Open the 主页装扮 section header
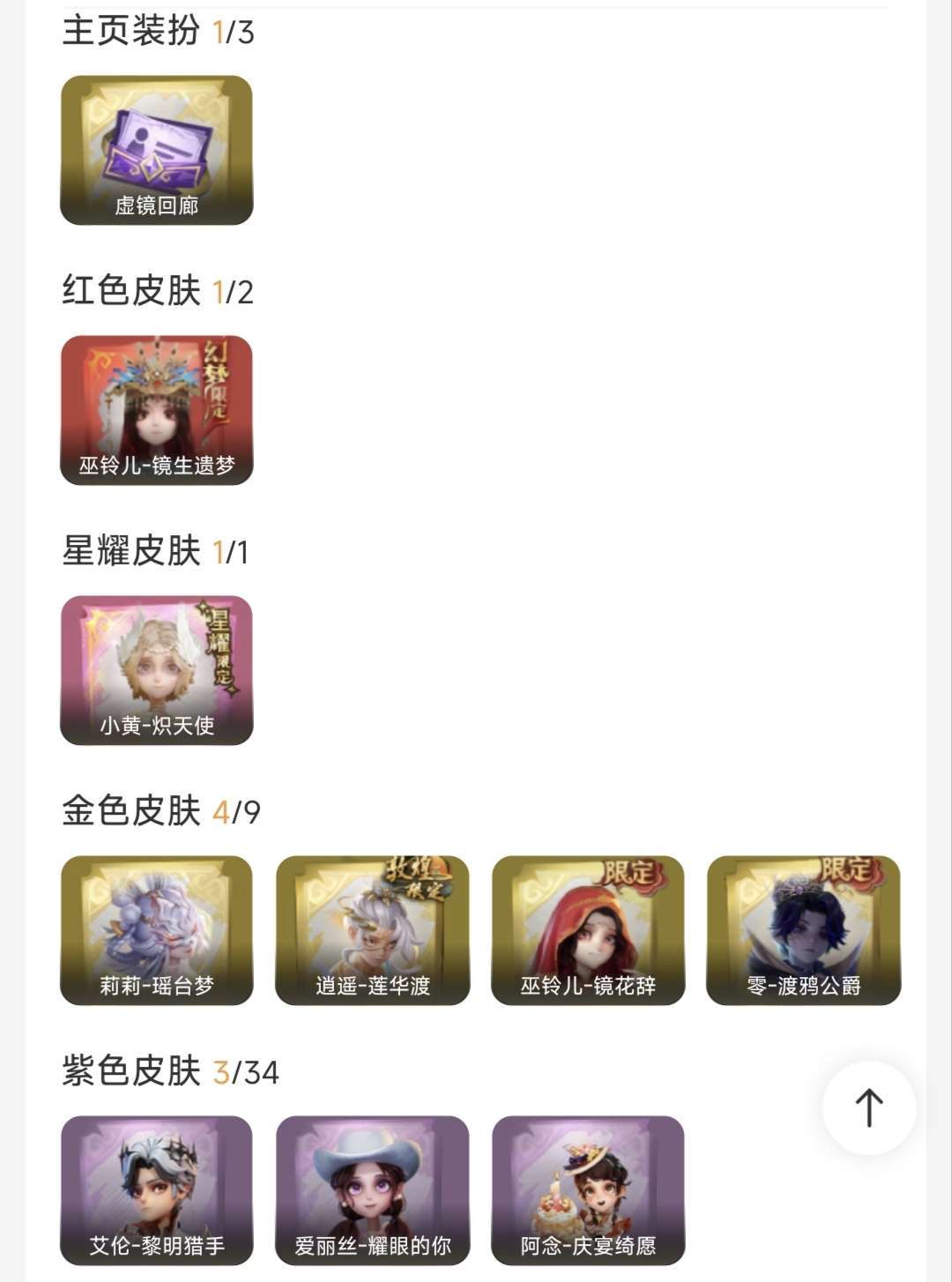The width and height of the screenshot is (952, 1282). click(x=132, y=33)
